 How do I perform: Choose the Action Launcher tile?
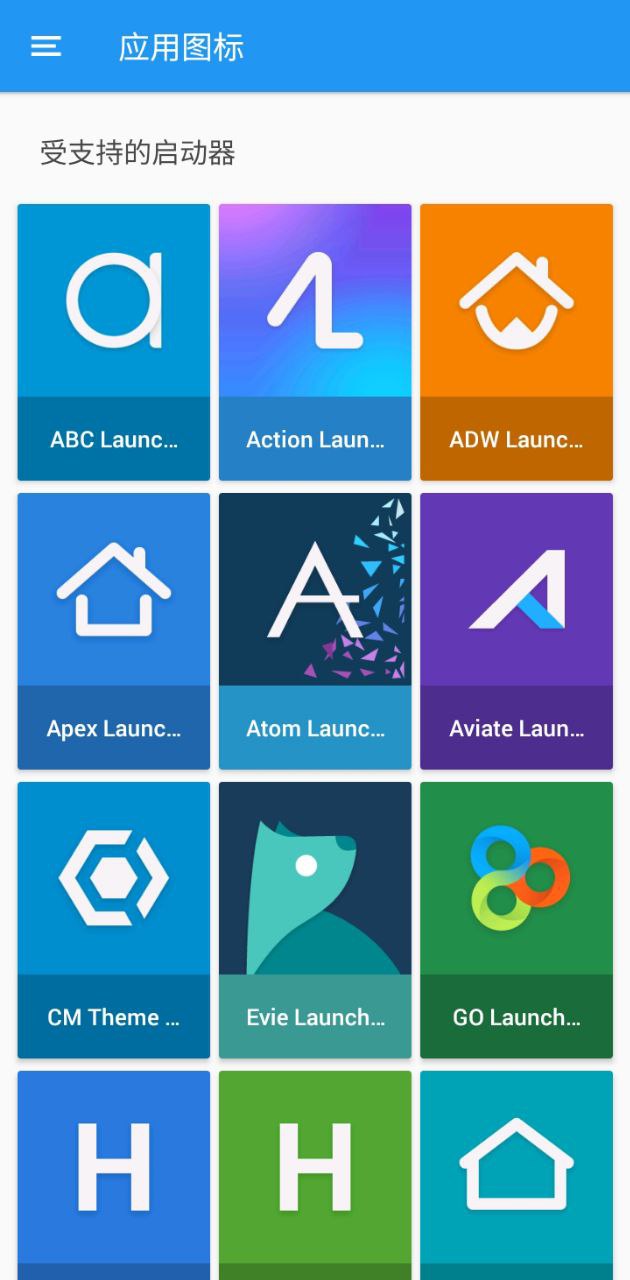coord(315,342)
